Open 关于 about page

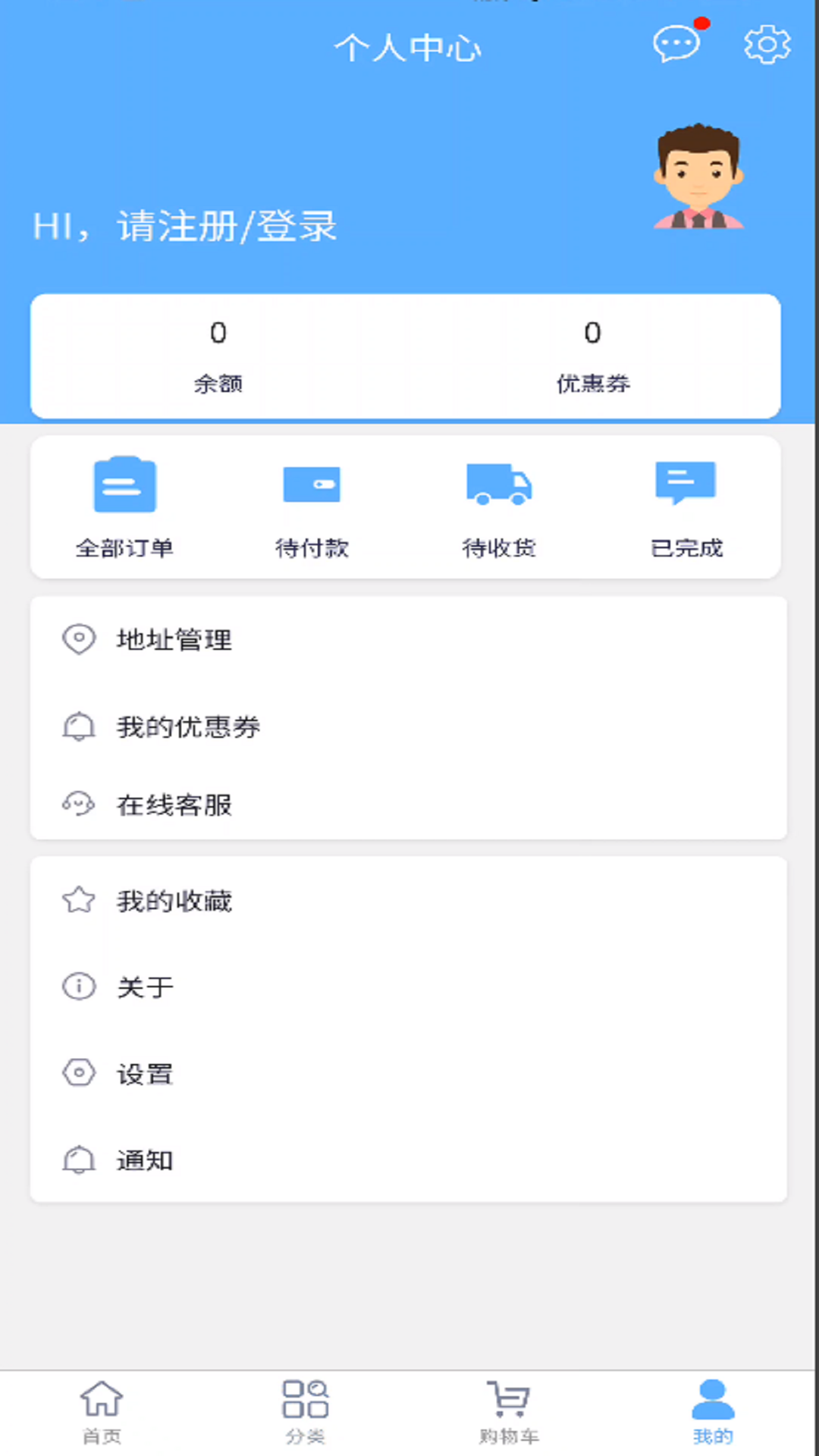(x=145, y=986)
